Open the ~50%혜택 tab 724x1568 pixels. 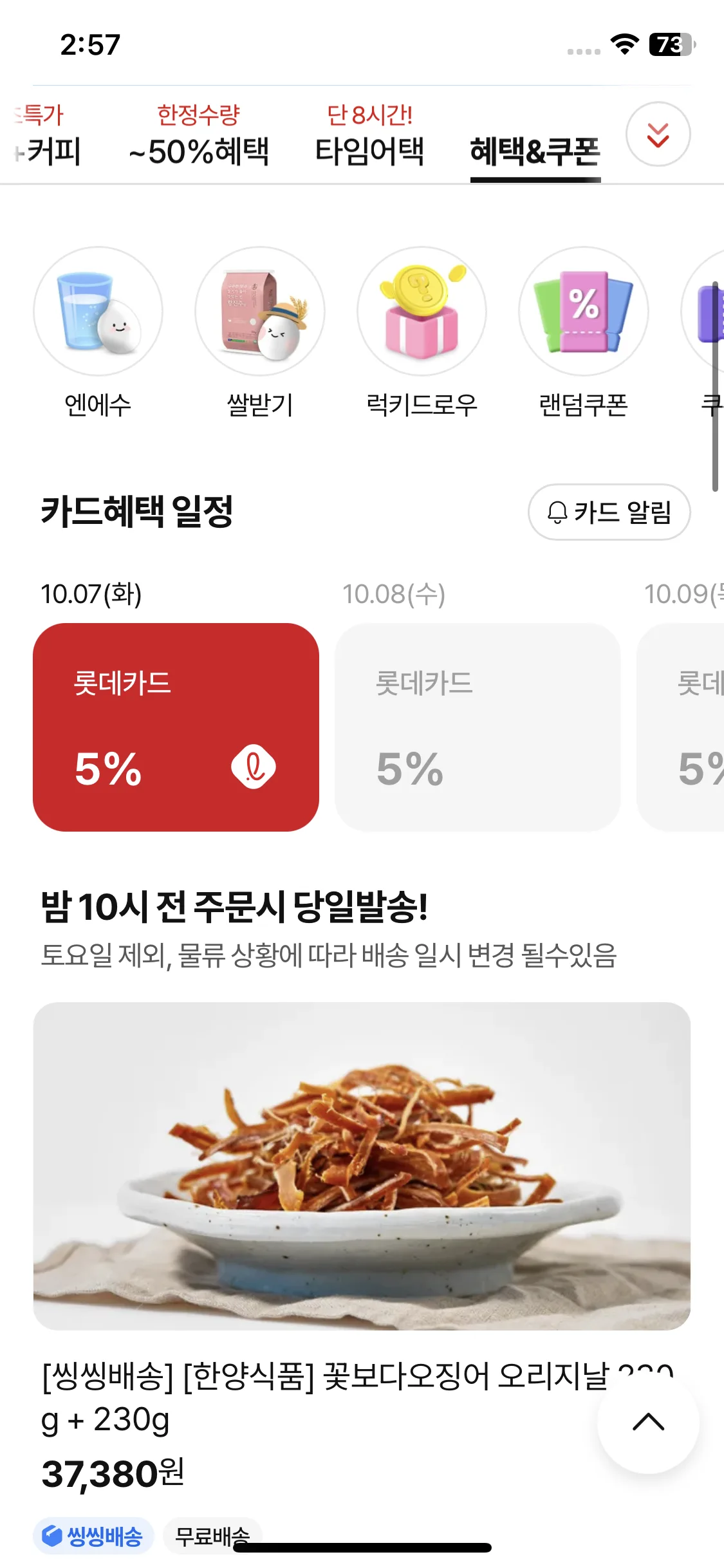pos(199,136)
